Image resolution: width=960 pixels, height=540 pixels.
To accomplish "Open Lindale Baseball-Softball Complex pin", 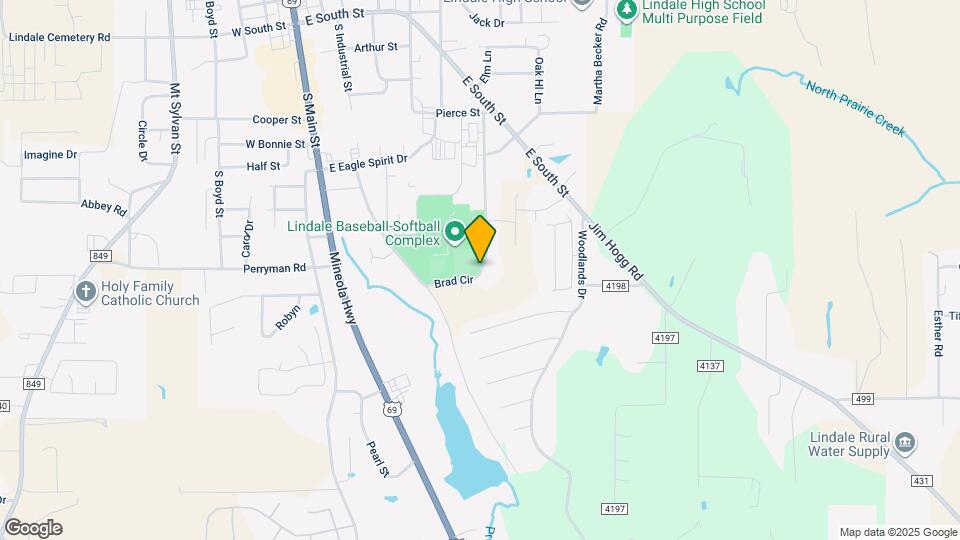I will pos(454,233).
